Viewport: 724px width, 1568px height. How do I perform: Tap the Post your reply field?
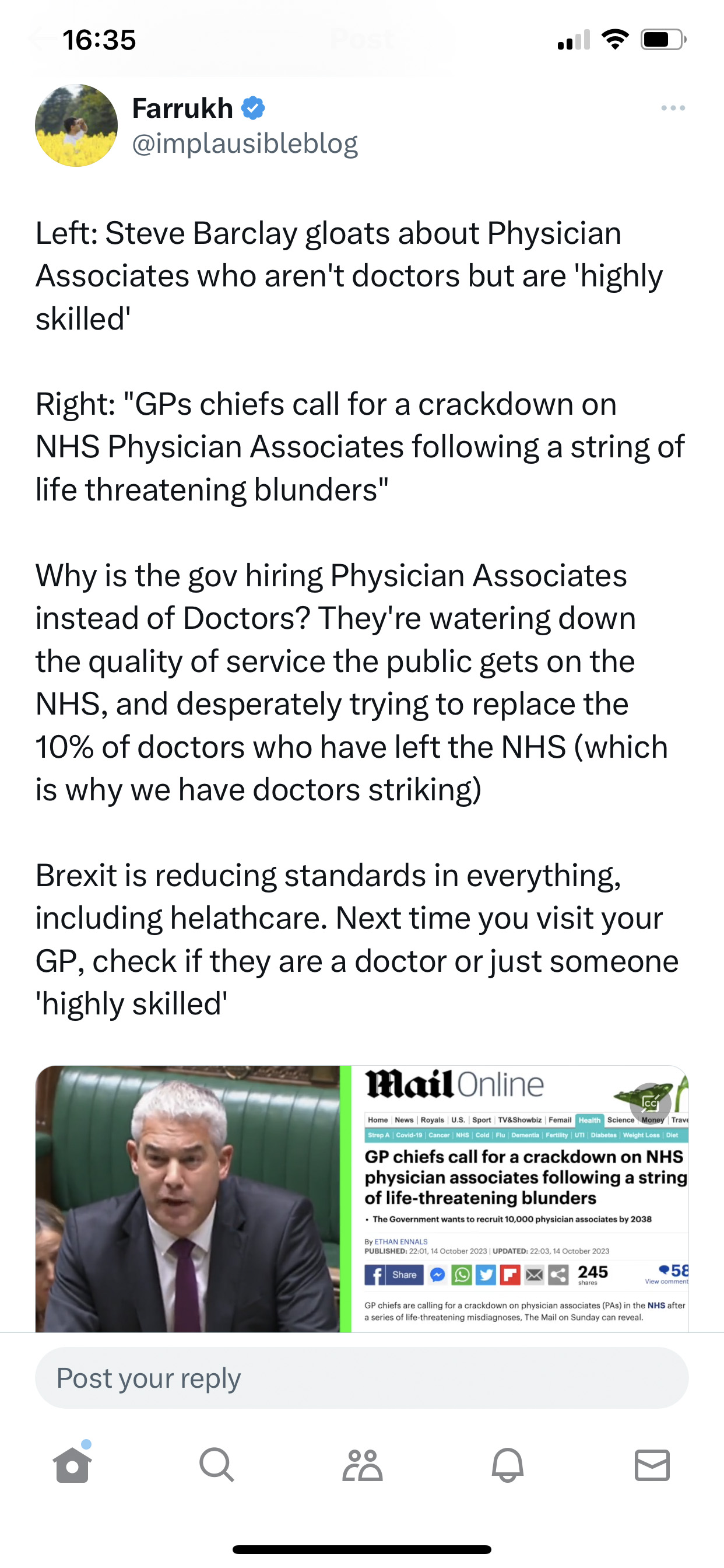(x=362, y=1378)
